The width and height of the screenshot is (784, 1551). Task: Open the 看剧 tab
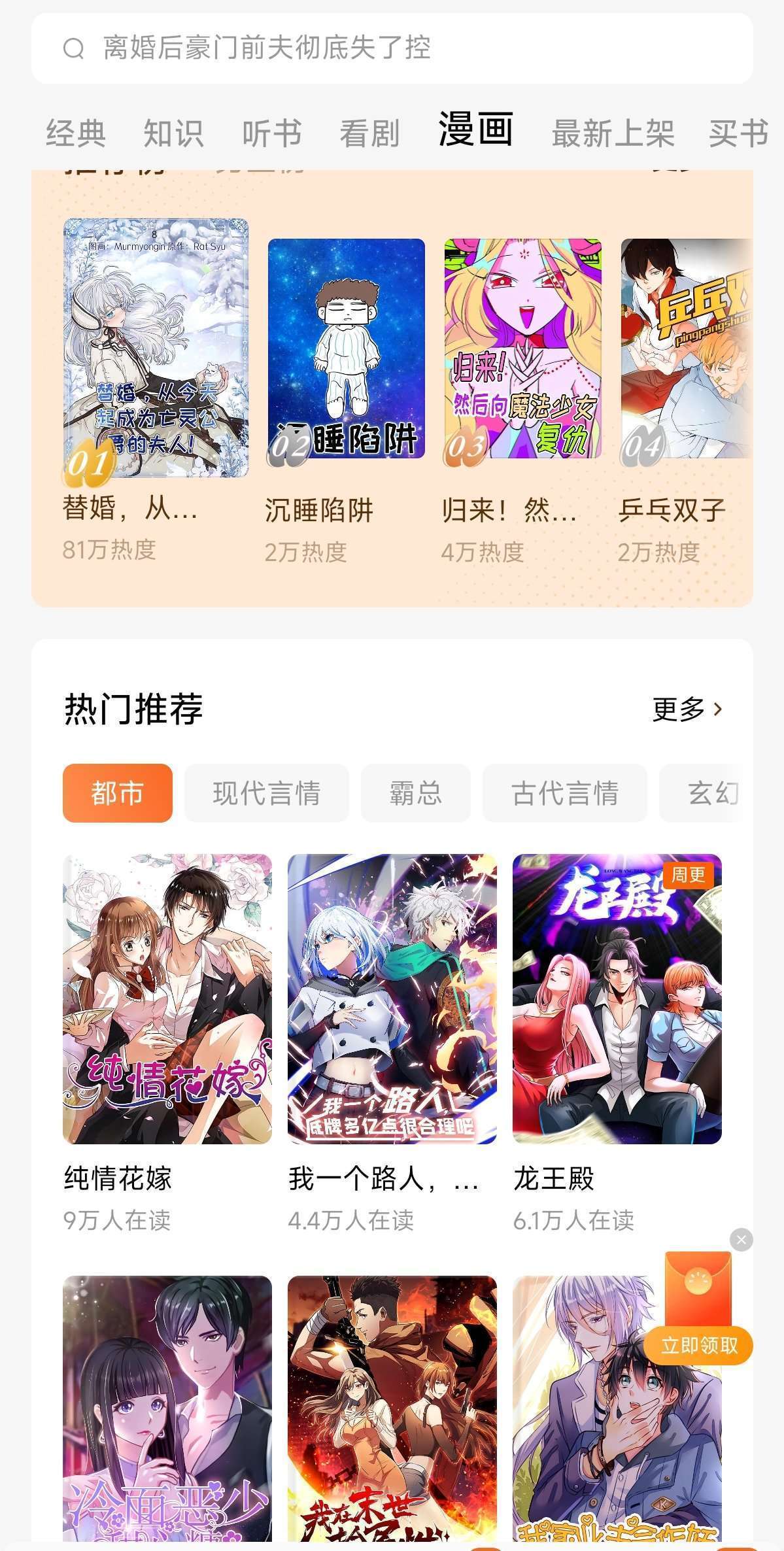(369, 133)
